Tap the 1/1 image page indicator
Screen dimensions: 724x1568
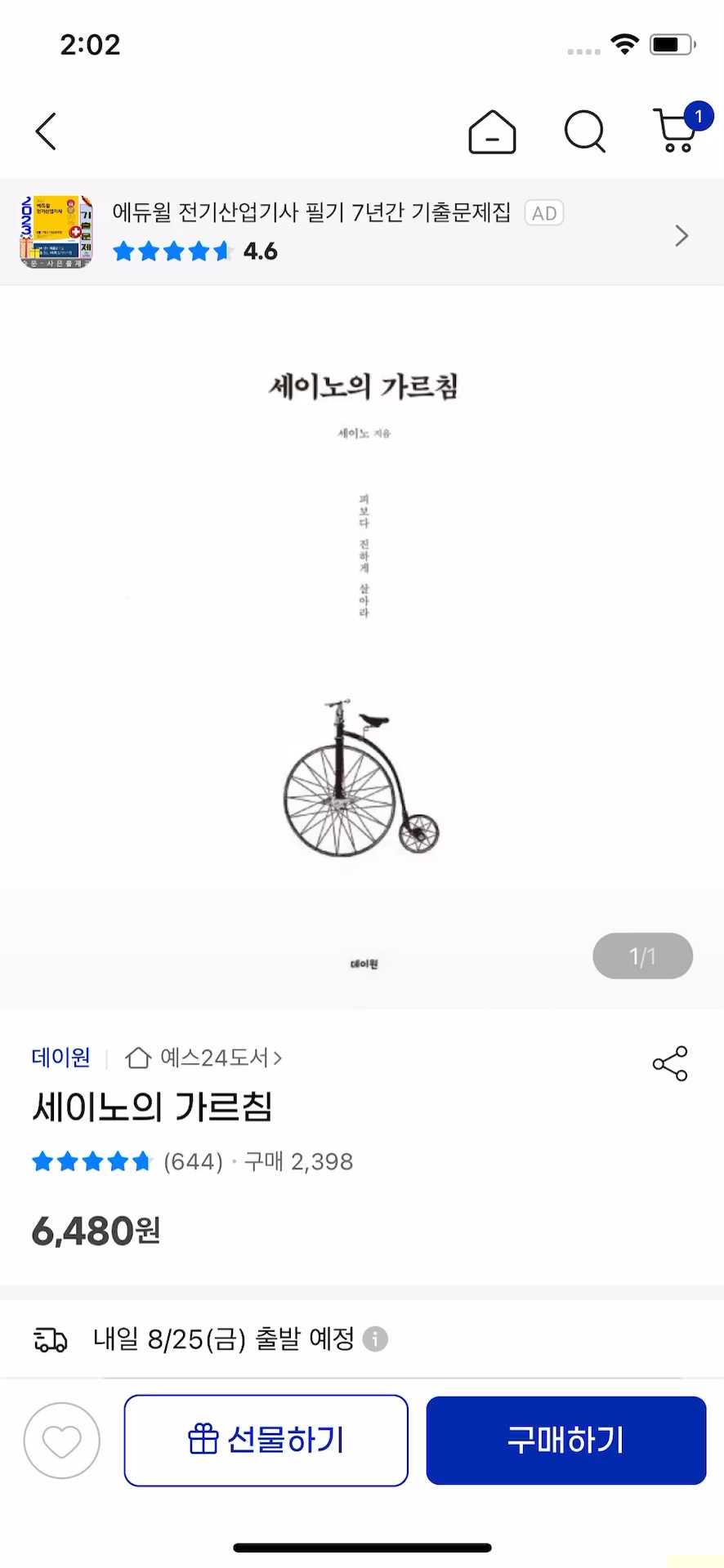point(642,955)
